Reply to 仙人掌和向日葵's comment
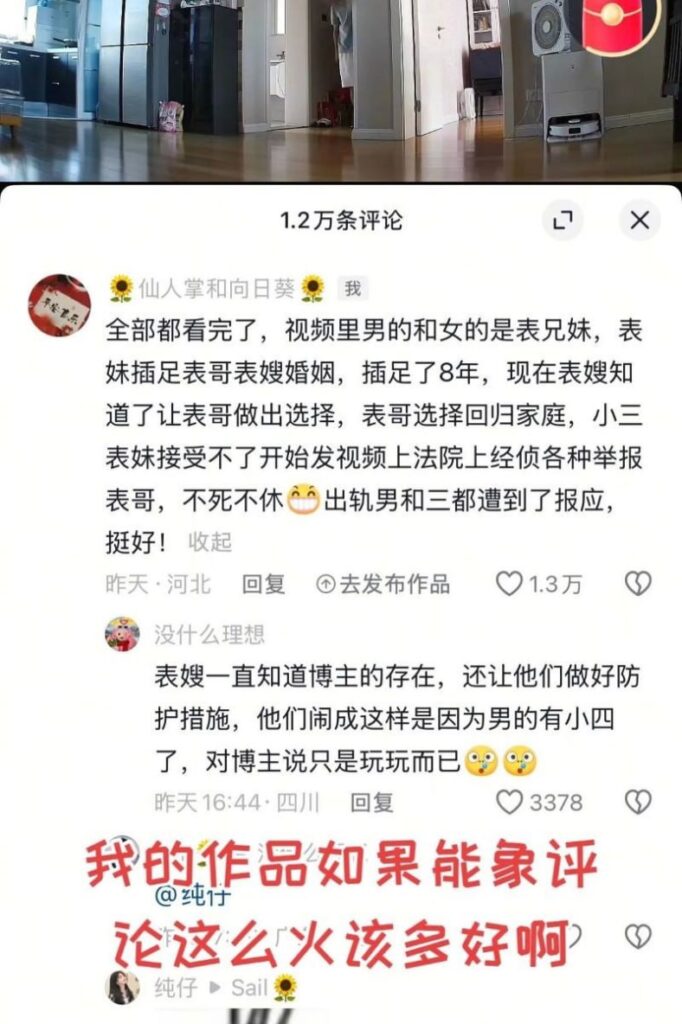 (263, 584)
